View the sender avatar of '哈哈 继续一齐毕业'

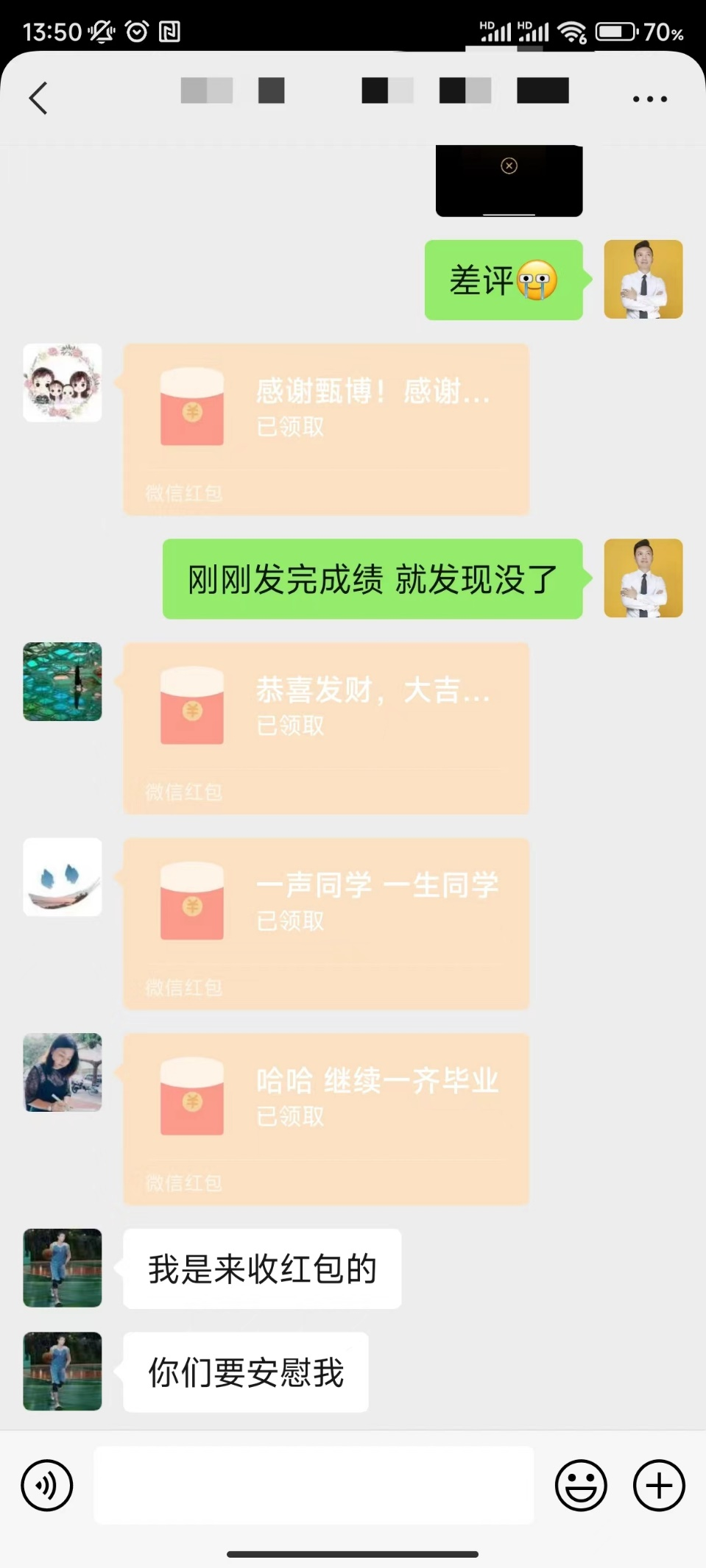point(63,1072)
